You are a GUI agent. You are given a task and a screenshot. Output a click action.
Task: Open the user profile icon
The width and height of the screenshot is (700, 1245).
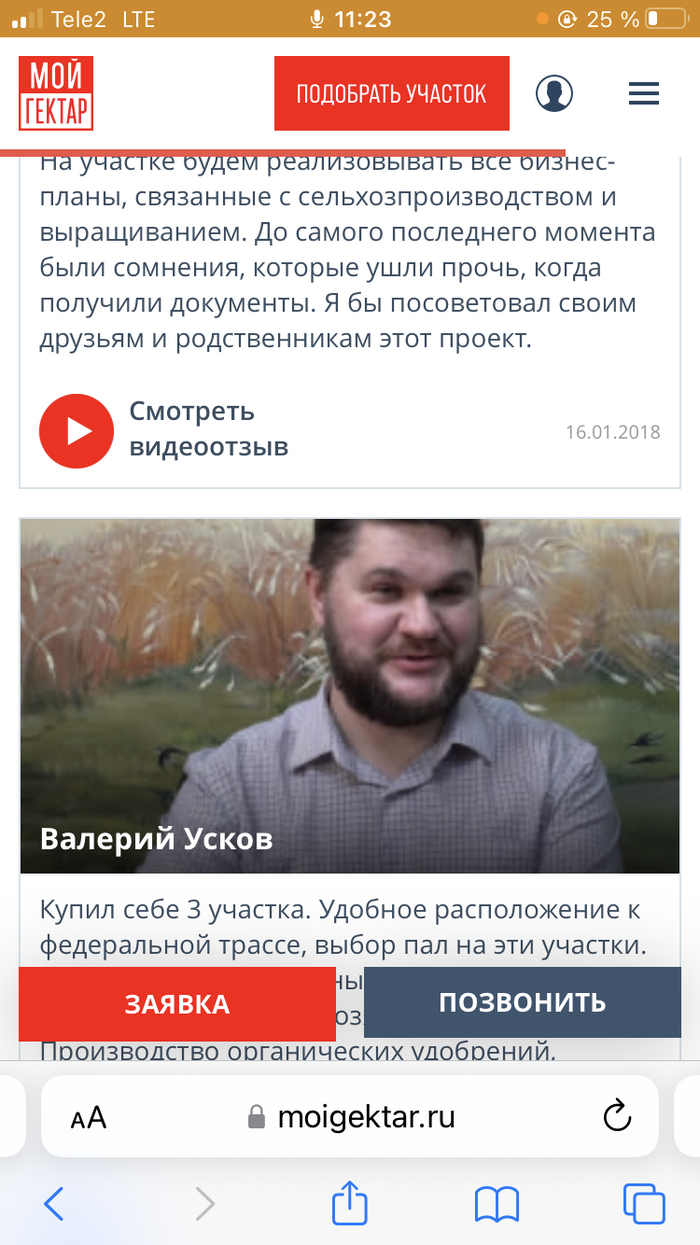(x=554, y=94)
